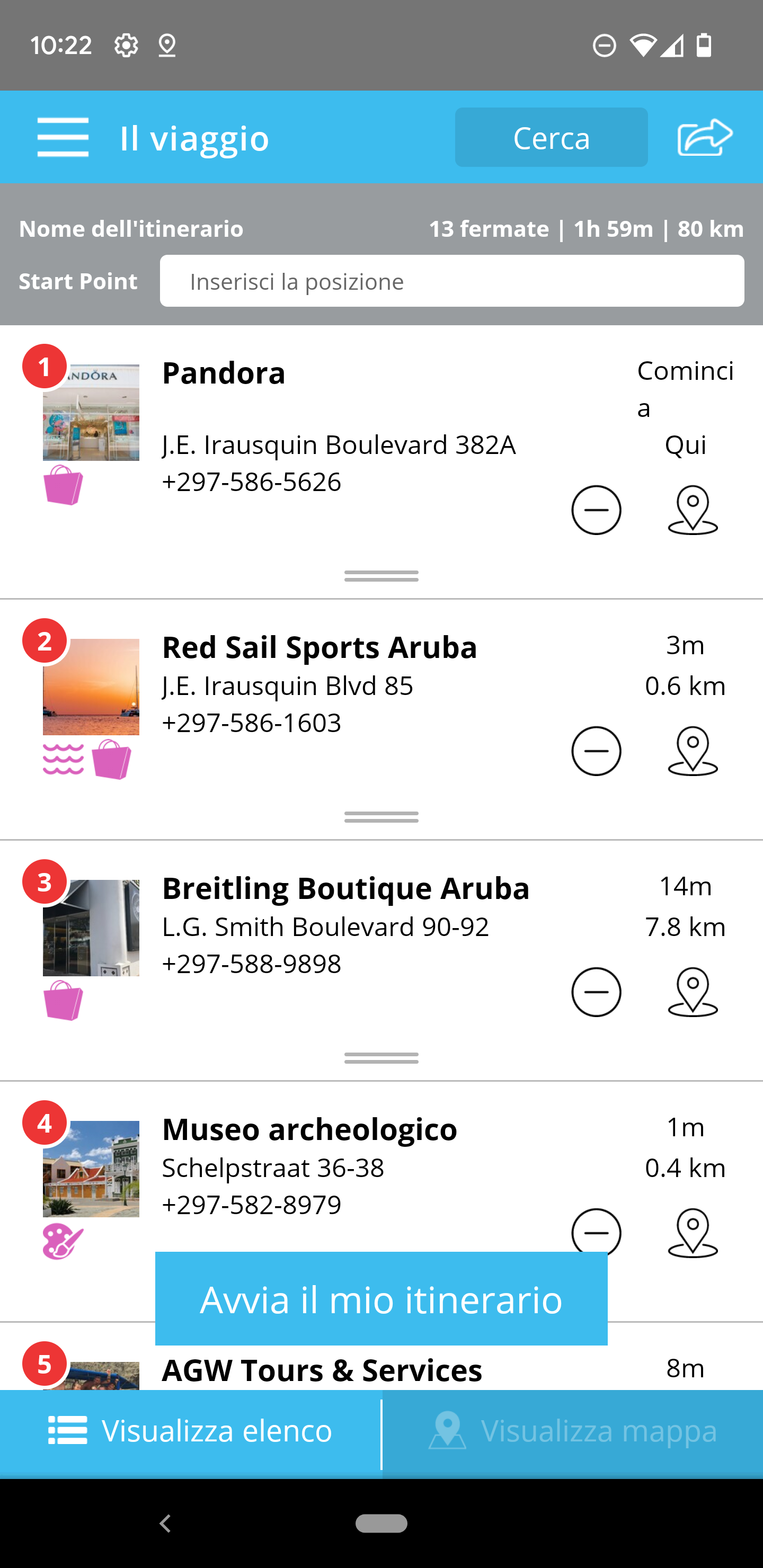Go back using system back button

[x=165, y=1523]
